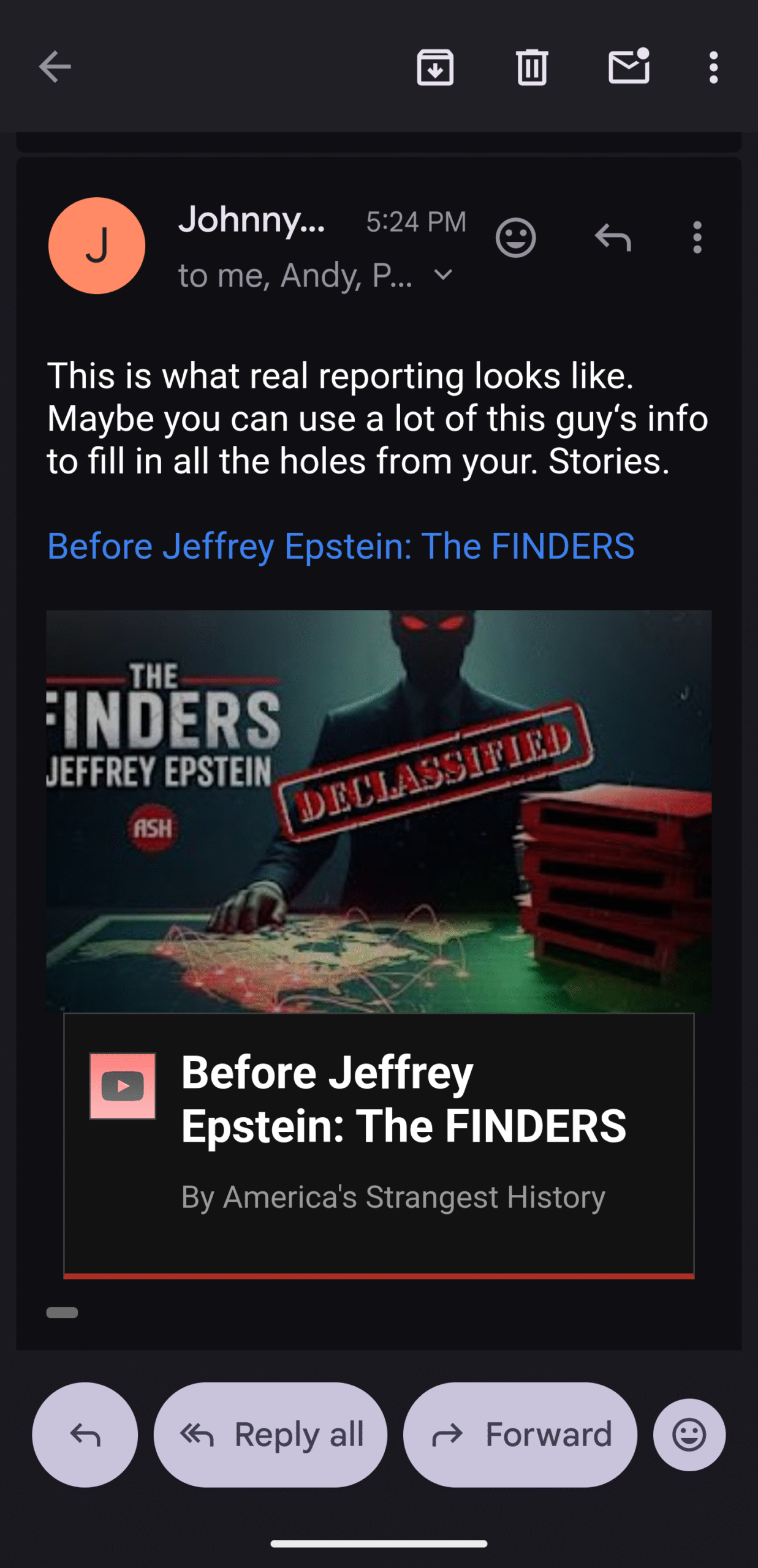Expand the recipient details chevron
This screenshot has height=1568, width=758.
click(x=443, y=276)
